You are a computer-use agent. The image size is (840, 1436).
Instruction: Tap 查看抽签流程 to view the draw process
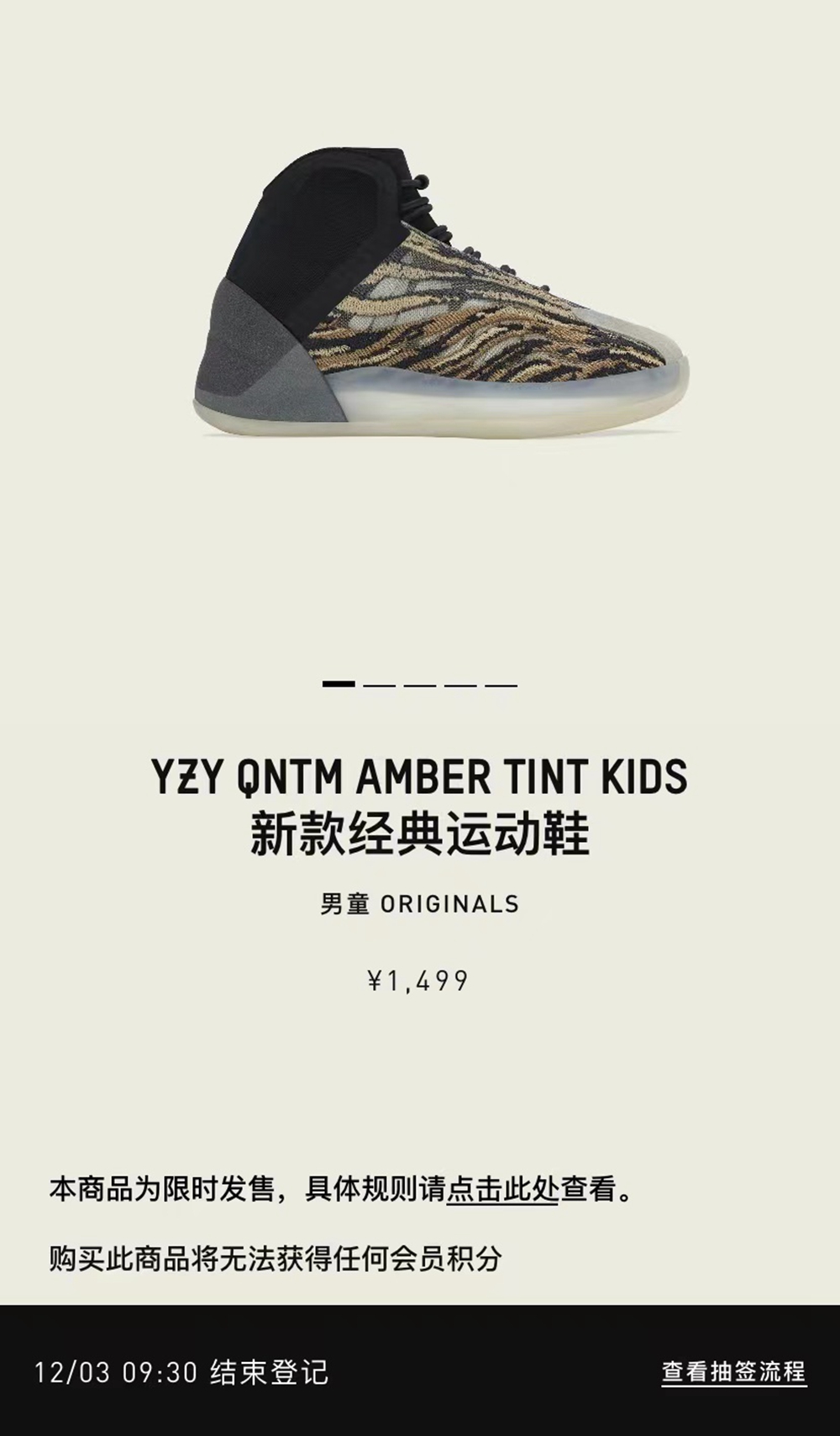tap(733, 1371)
